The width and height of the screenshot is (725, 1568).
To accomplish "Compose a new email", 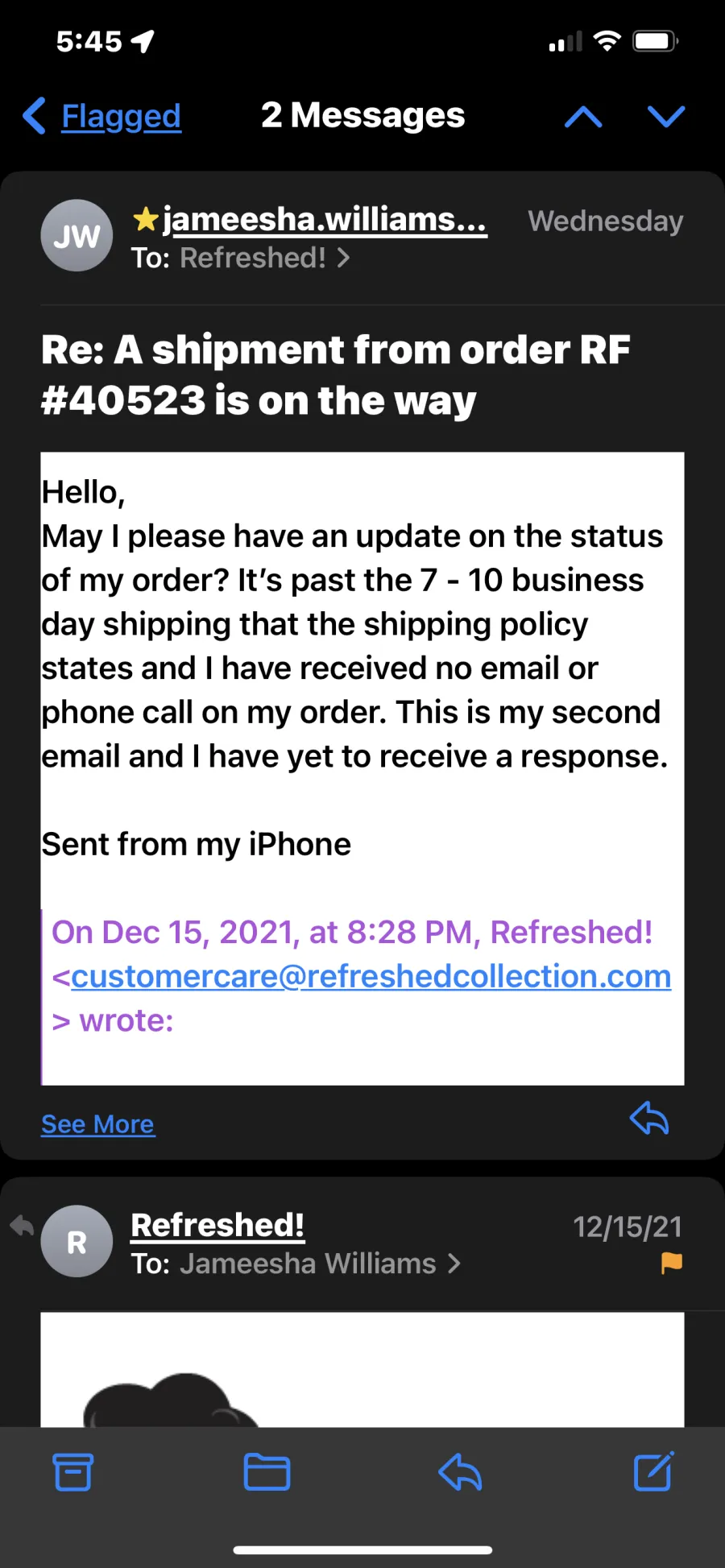I will (653, 1472).
